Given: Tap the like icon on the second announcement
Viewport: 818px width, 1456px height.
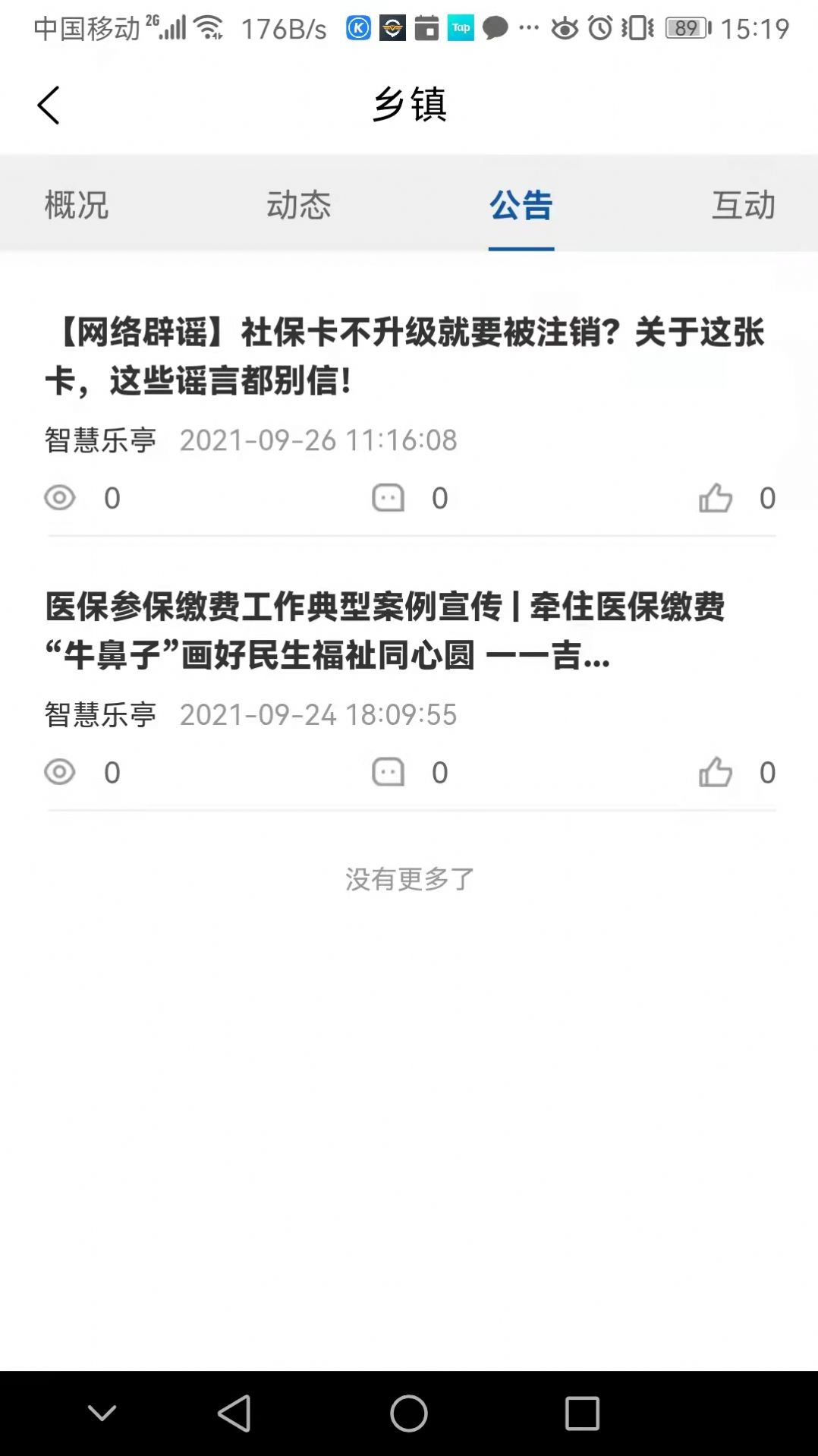Looking at the screenshot, I should coord(716,772).
